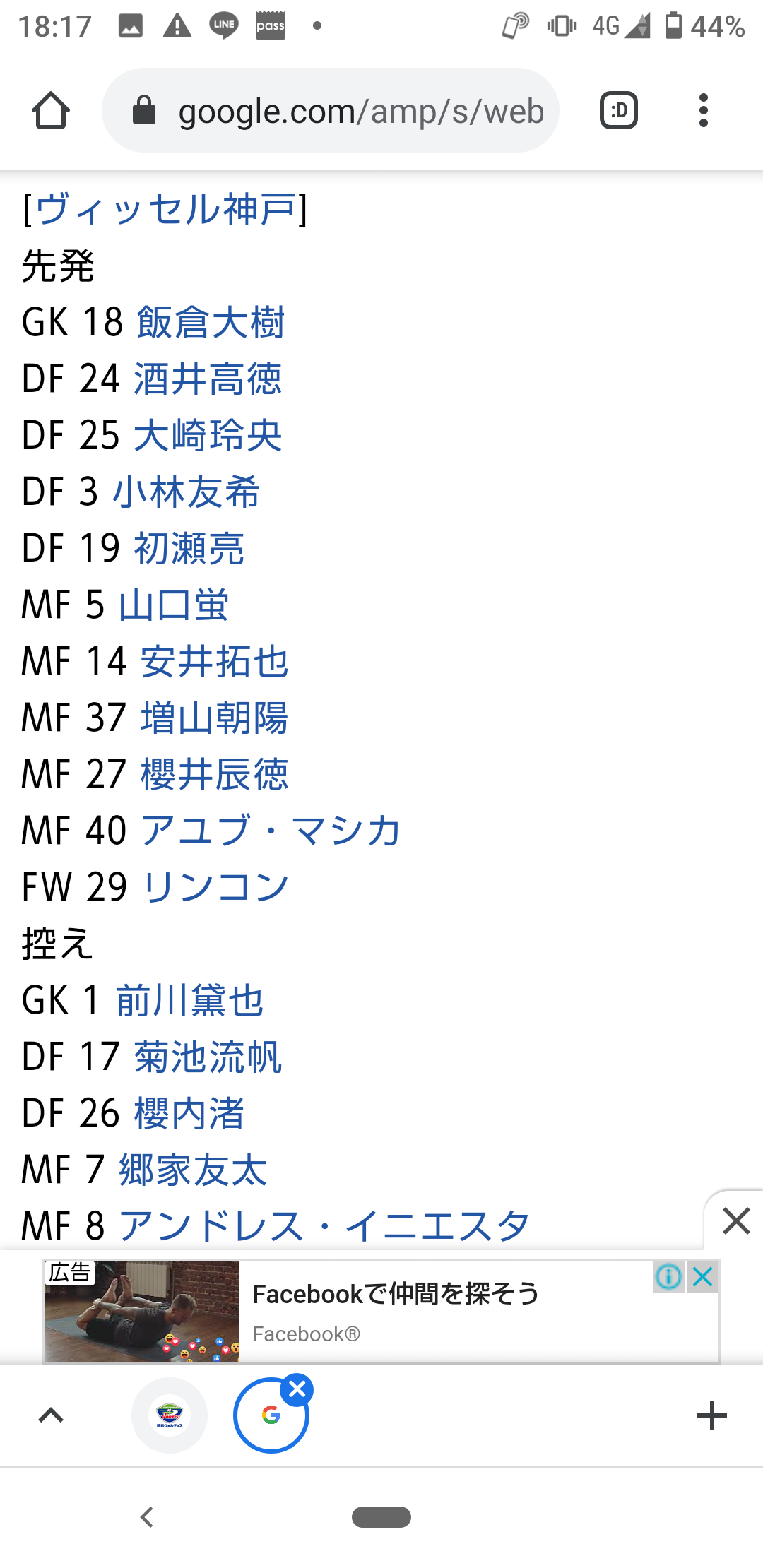Open player link リンコン

[215, 887]
